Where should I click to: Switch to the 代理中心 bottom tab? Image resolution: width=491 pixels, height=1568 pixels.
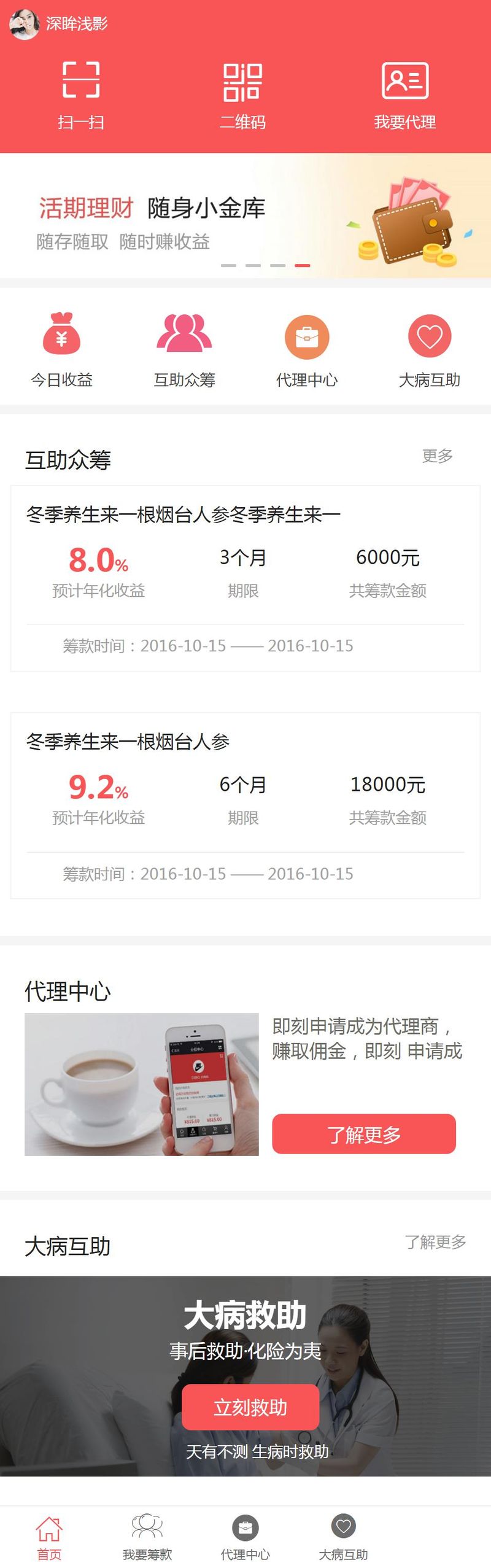(x=245, y=1536)
